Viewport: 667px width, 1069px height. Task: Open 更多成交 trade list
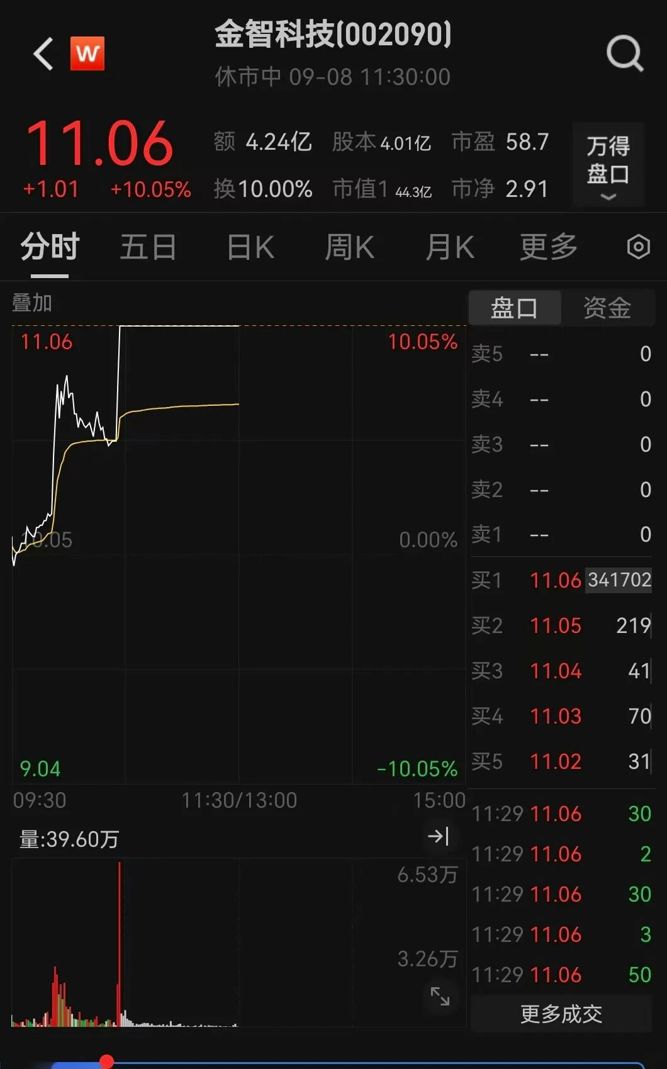561,1014
